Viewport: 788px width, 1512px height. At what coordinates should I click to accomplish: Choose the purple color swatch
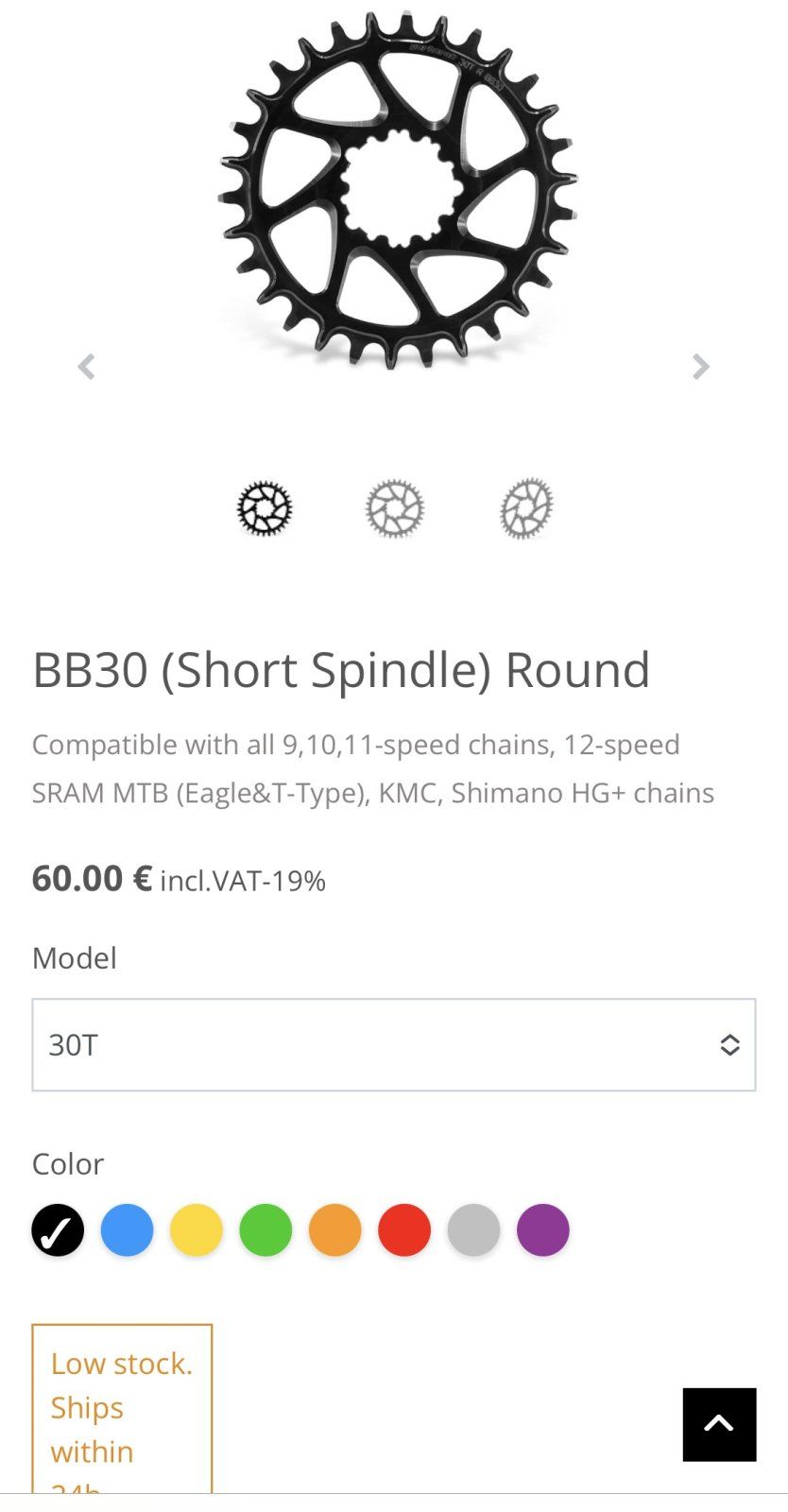tap(543, 1230)
